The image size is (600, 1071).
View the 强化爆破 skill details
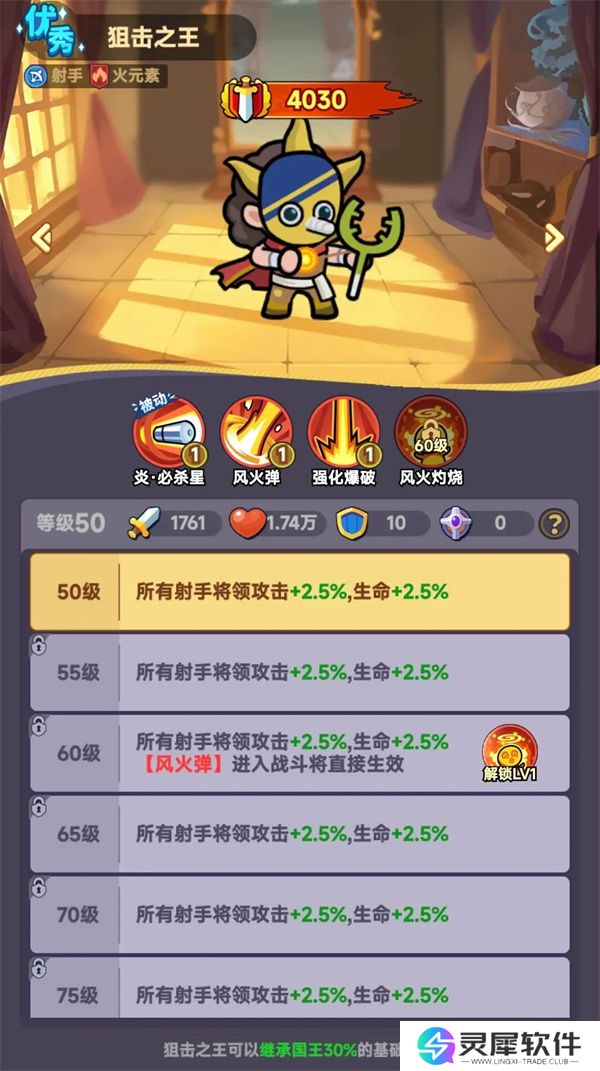pos(342,430)
